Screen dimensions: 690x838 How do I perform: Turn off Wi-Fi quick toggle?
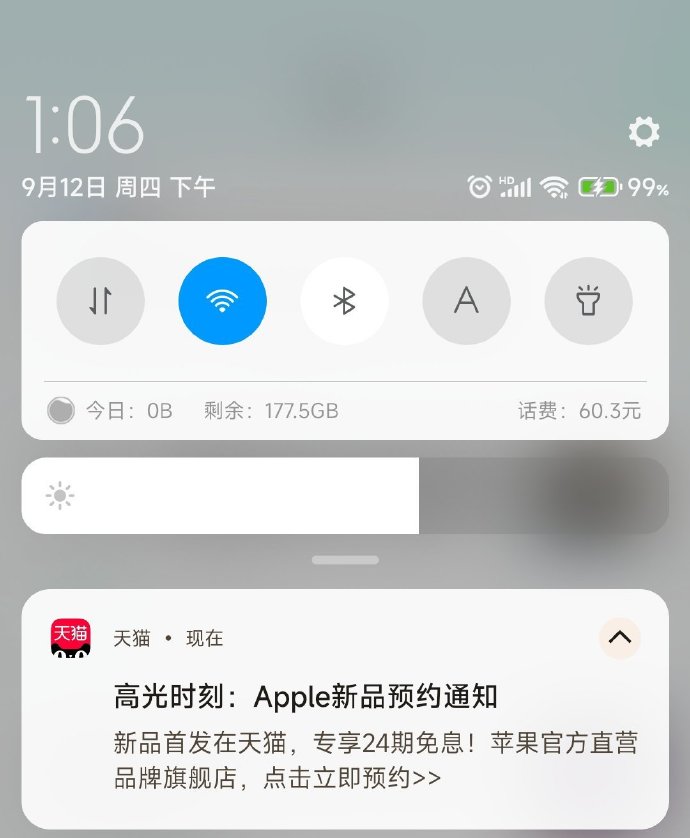point(222,301)
